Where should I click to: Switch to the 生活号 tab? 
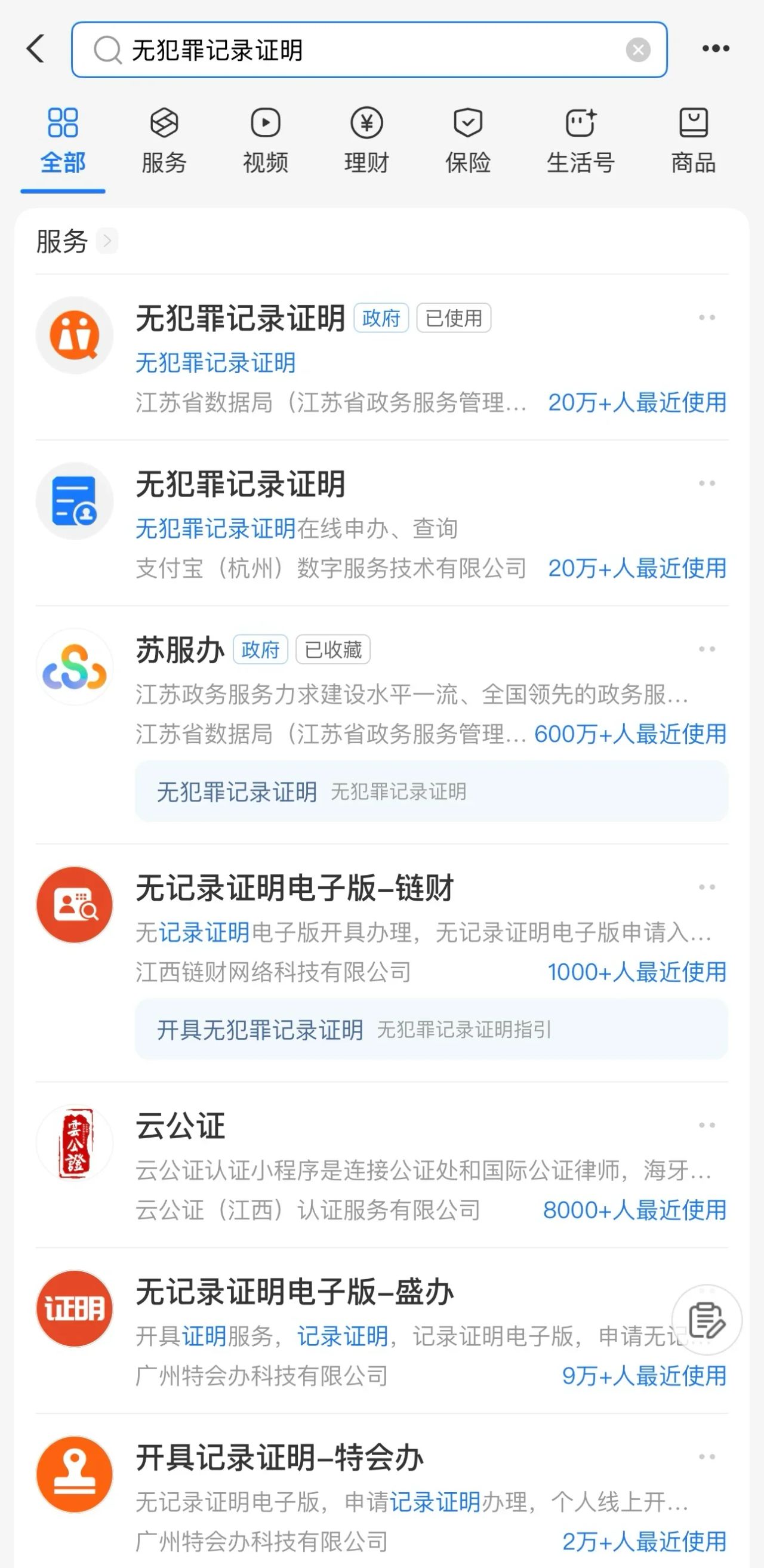point(580,141)
